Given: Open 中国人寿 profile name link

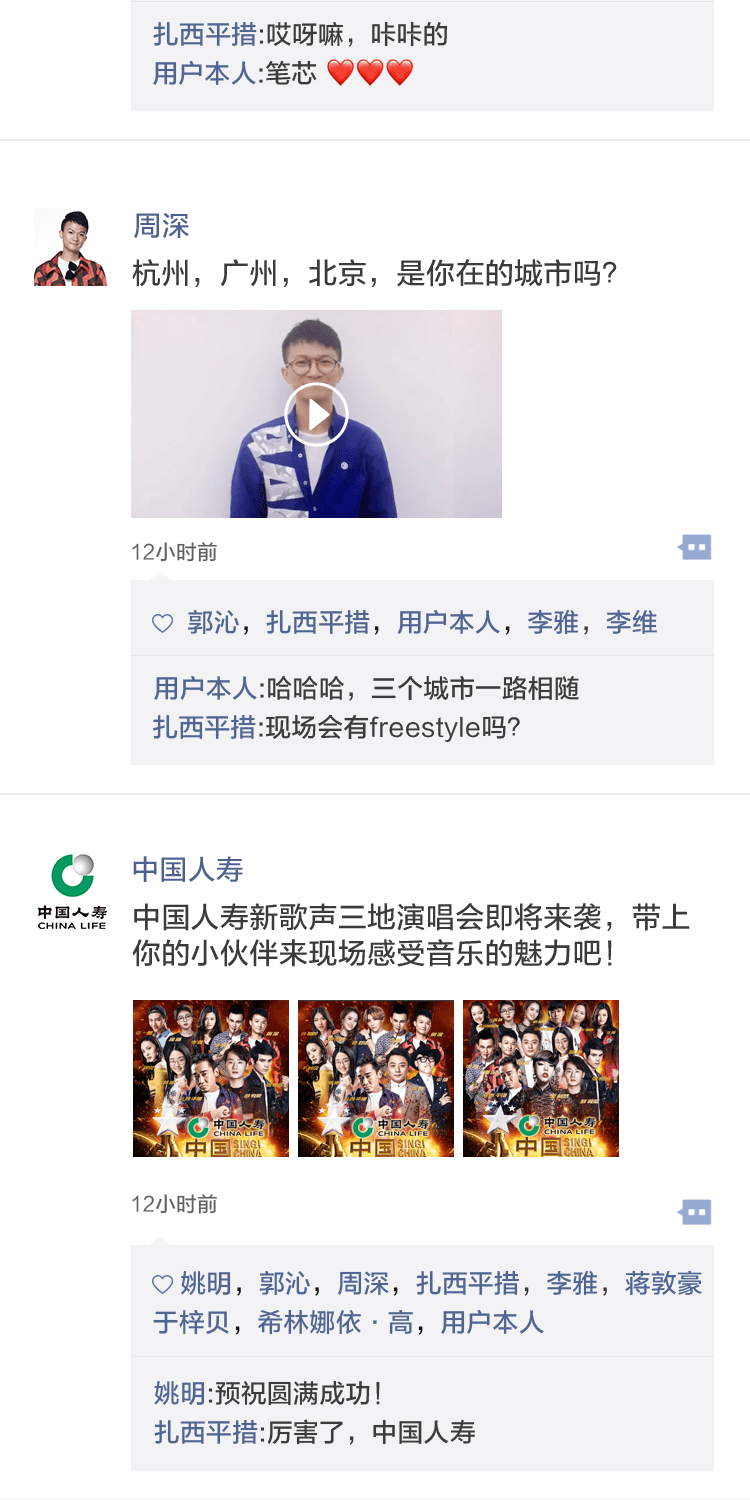Looking at the screenshot, I should [188, 870].
